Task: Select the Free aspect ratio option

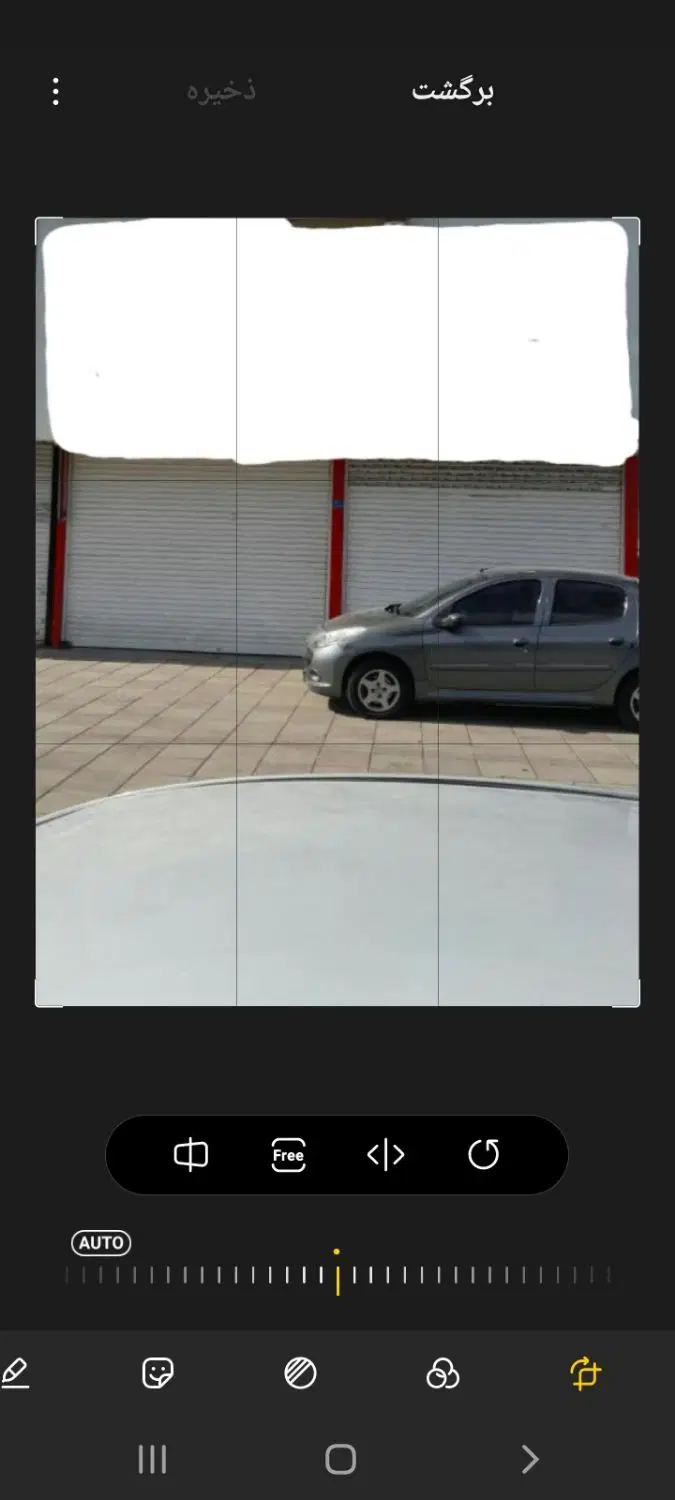Action: click(288, 1155)
